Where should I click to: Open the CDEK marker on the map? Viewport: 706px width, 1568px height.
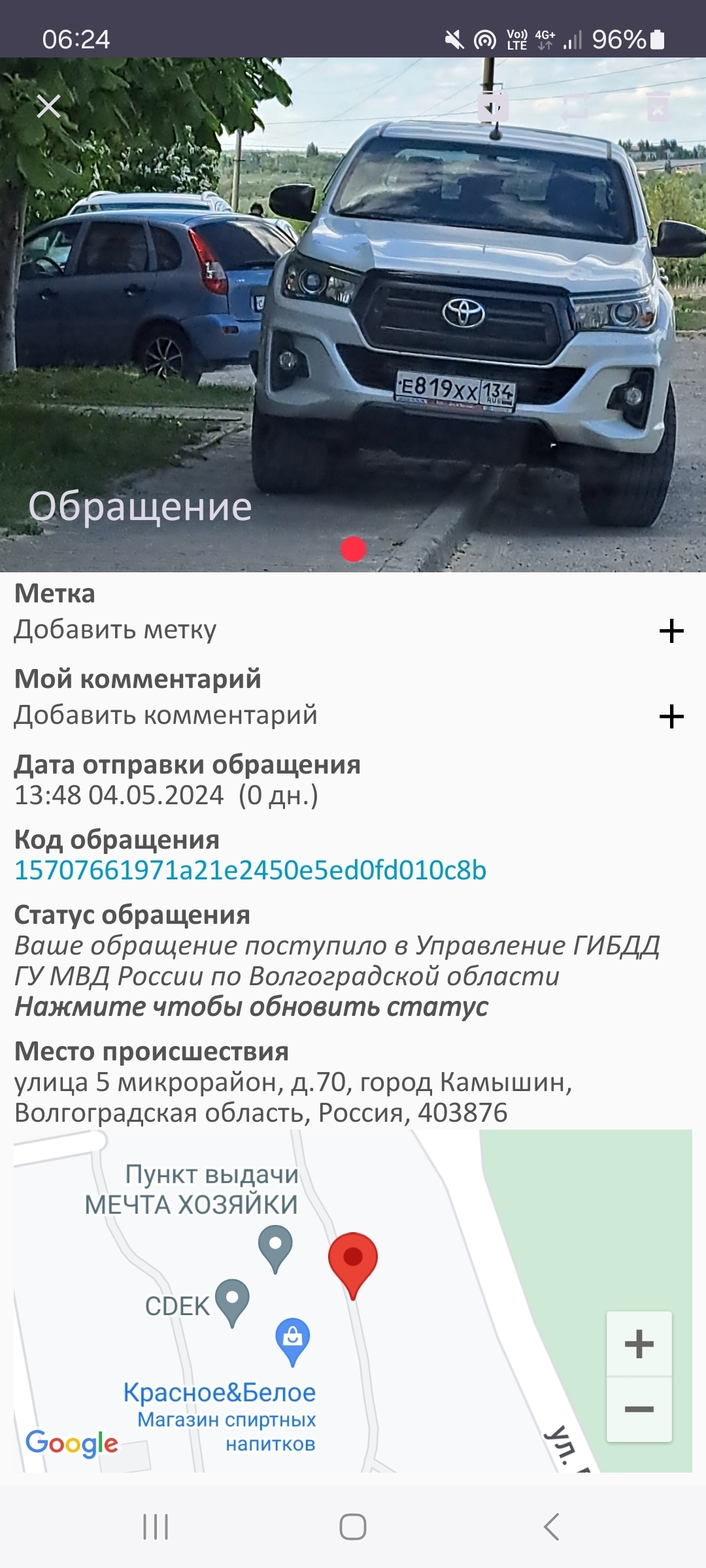point(232,1300)
